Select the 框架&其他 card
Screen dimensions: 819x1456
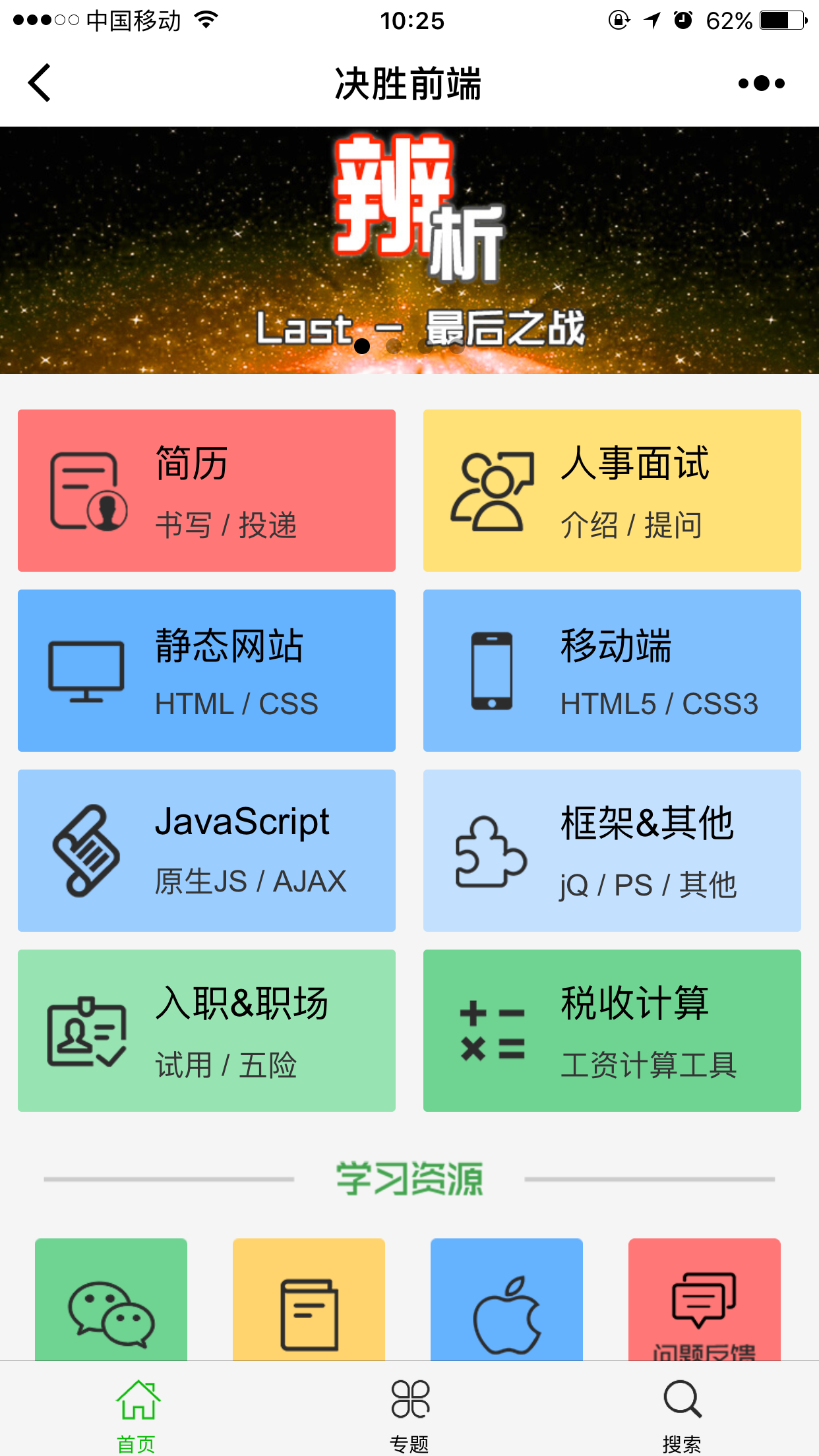[612, 851]
